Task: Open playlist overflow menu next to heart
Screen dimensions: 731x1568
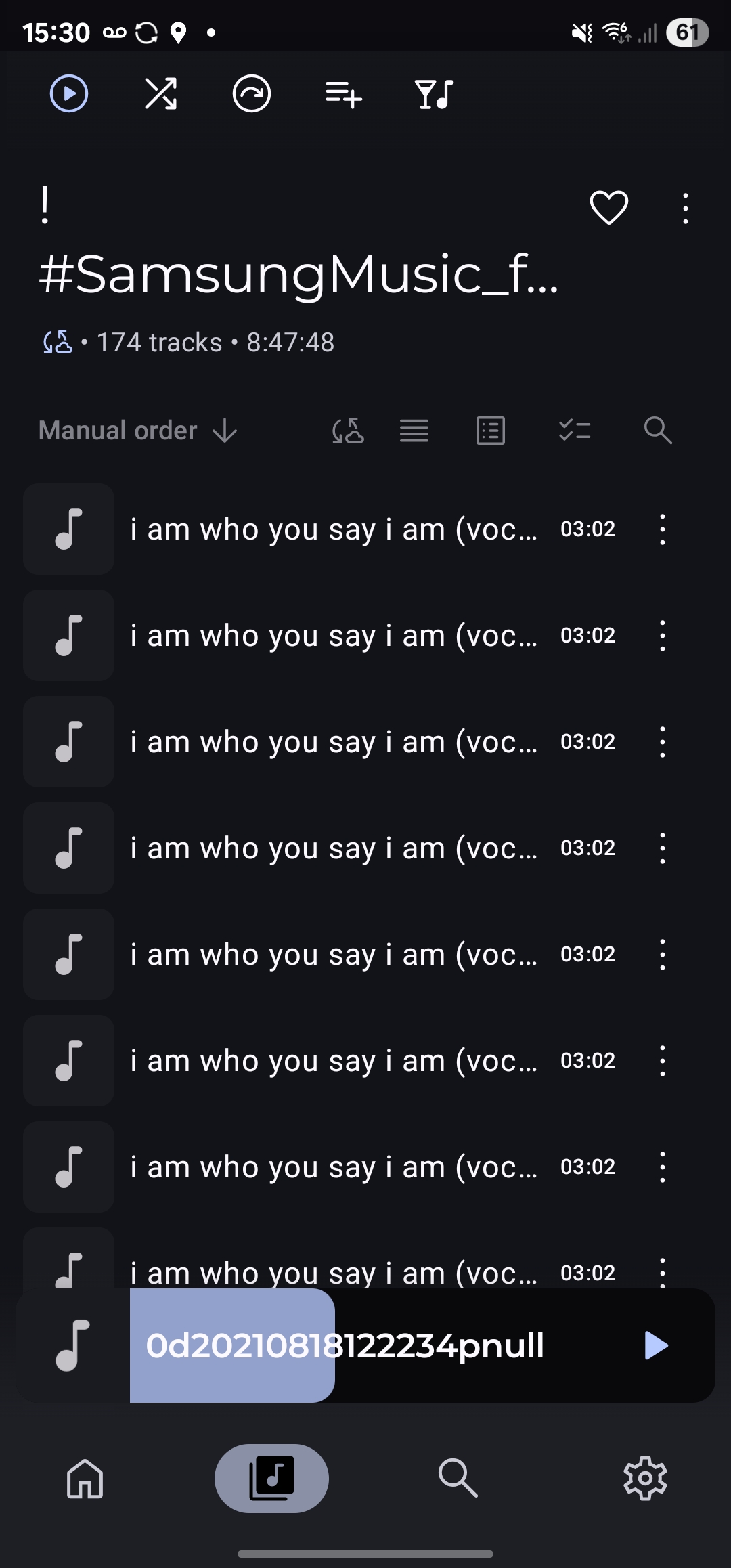Action: point(685,208)
